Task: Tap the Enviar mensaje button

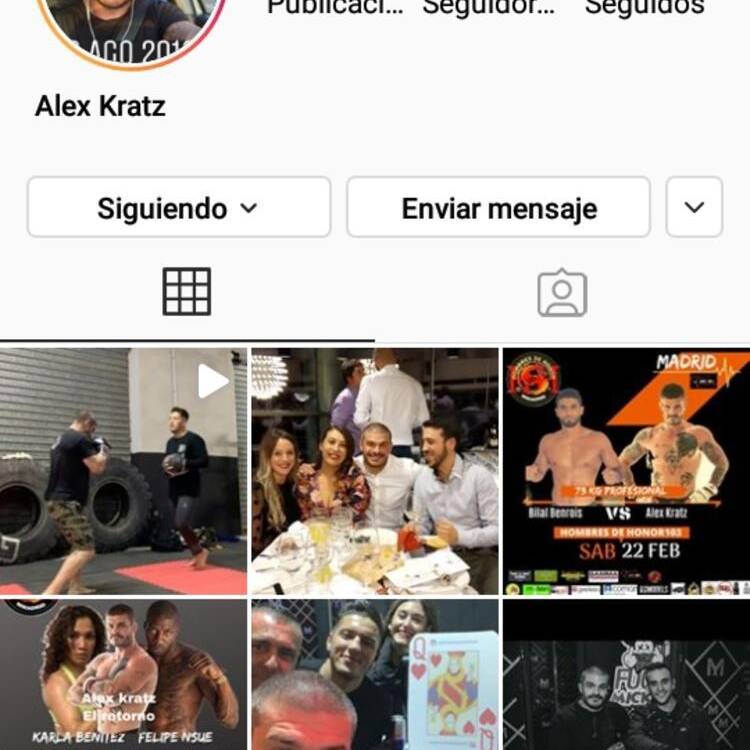Action: click(498, 208)
